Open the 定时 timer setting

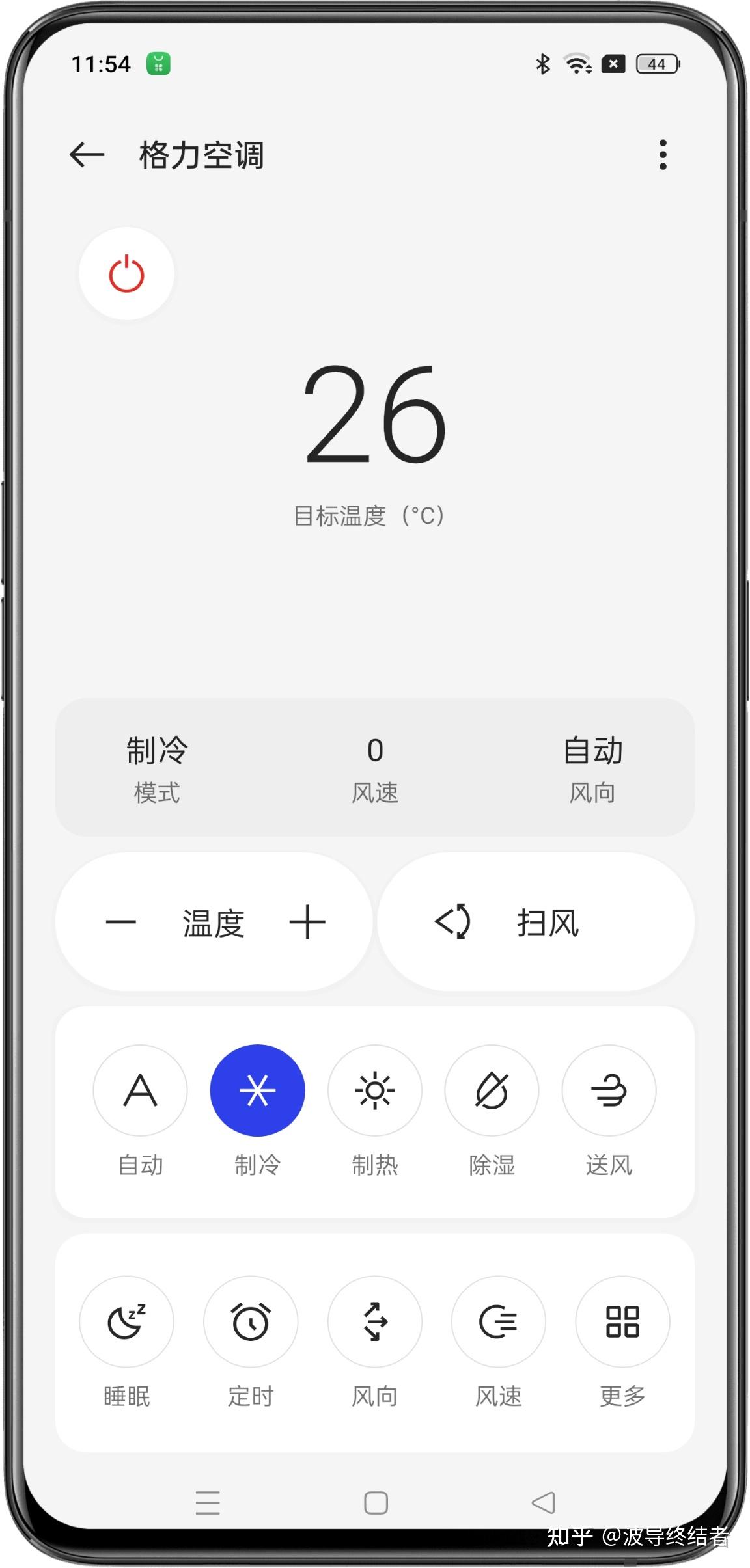coord(251,1321)
